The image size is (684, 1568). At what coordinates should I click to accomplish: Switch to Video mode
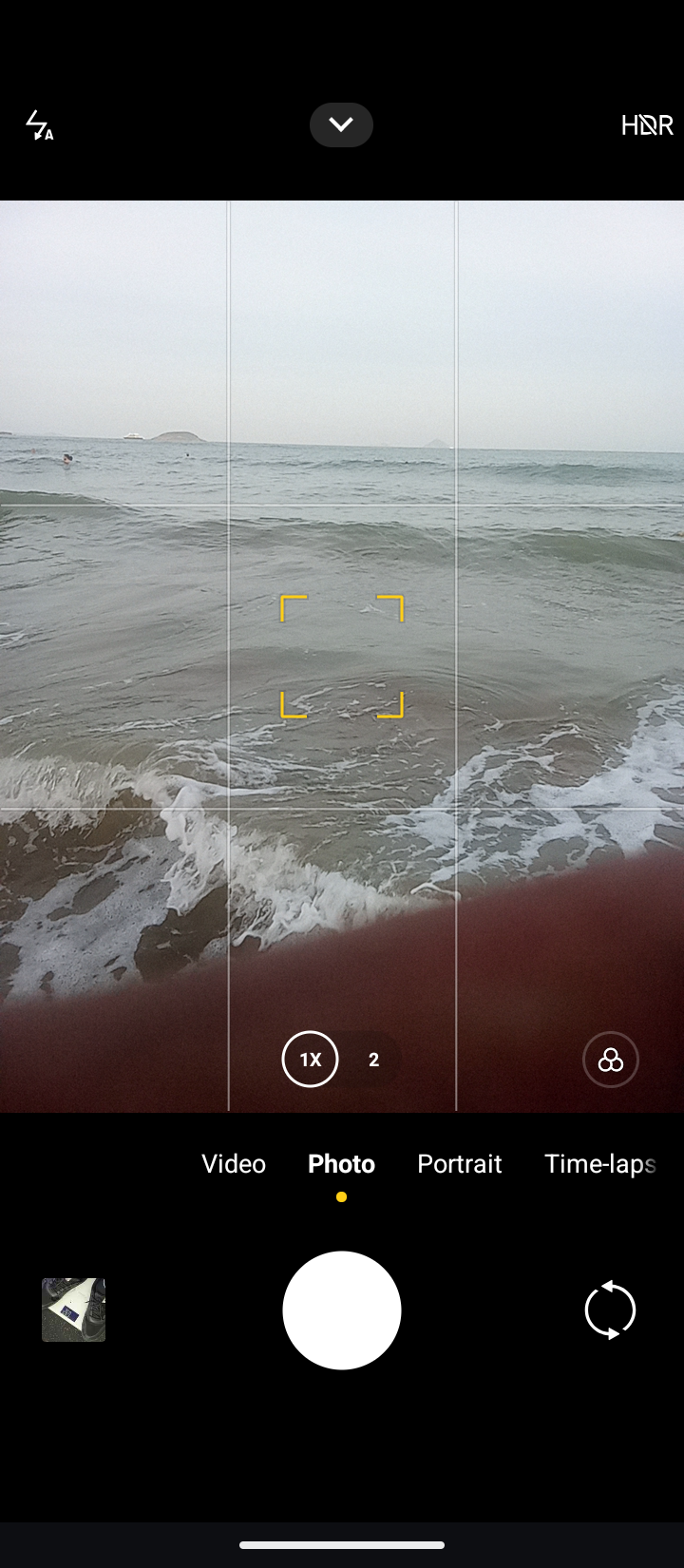[234, 1163]
